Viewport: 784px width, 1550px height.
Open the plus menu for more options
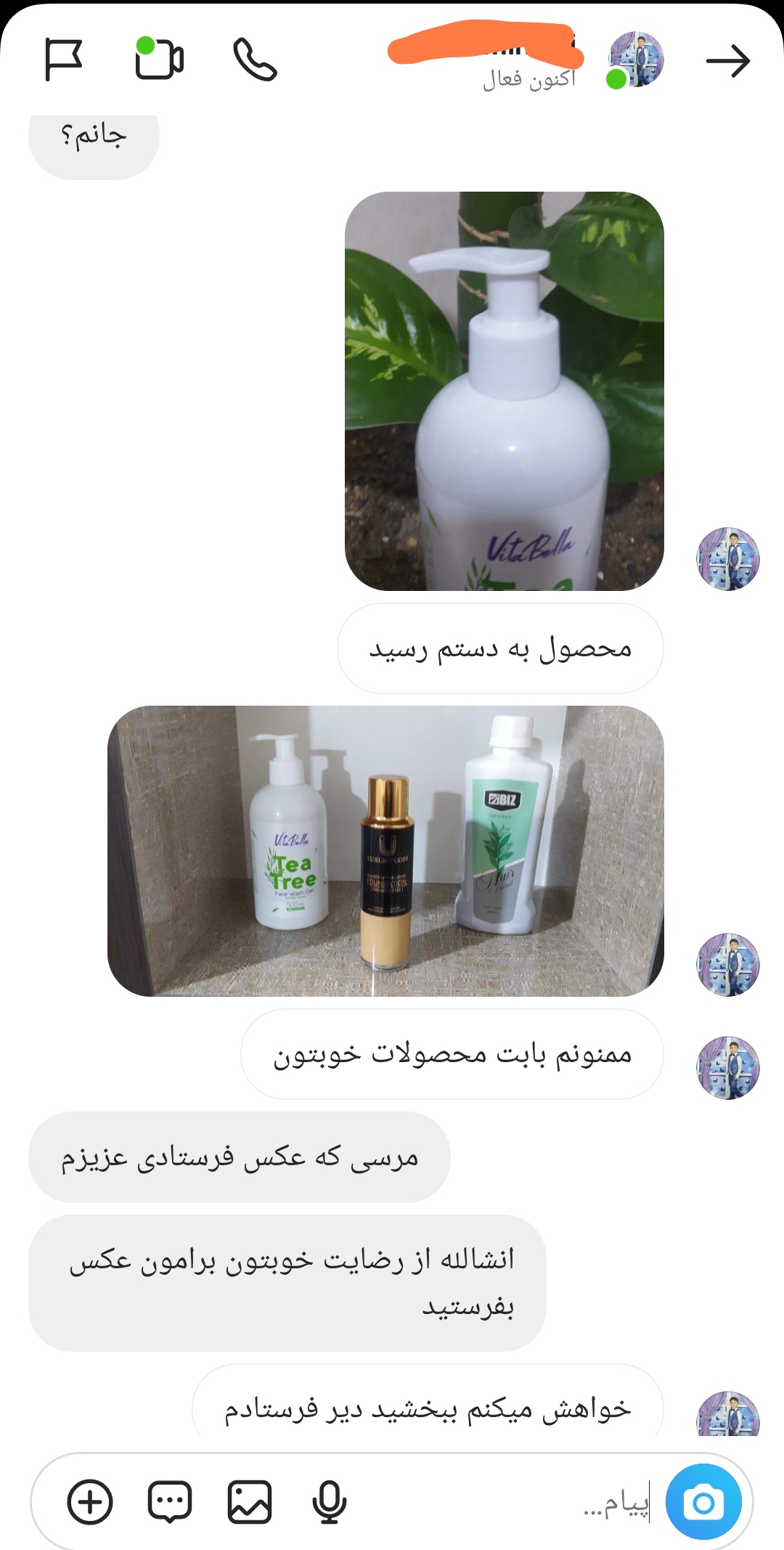click(x=90, y=1502)
